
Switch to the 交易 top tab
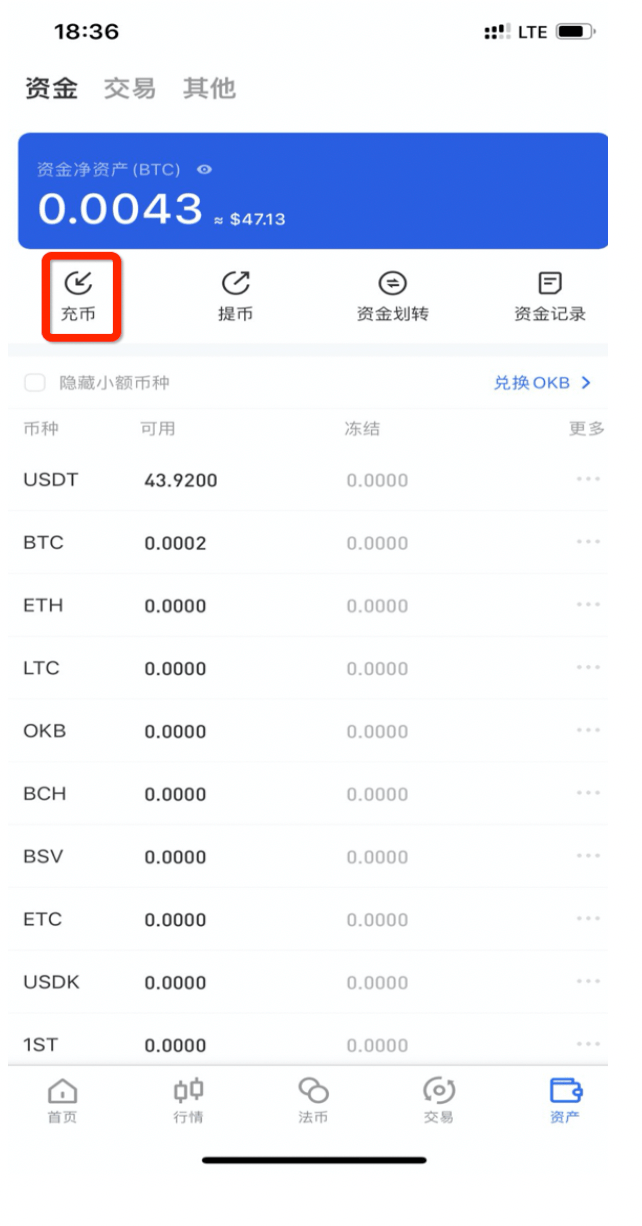coord(130,88)
